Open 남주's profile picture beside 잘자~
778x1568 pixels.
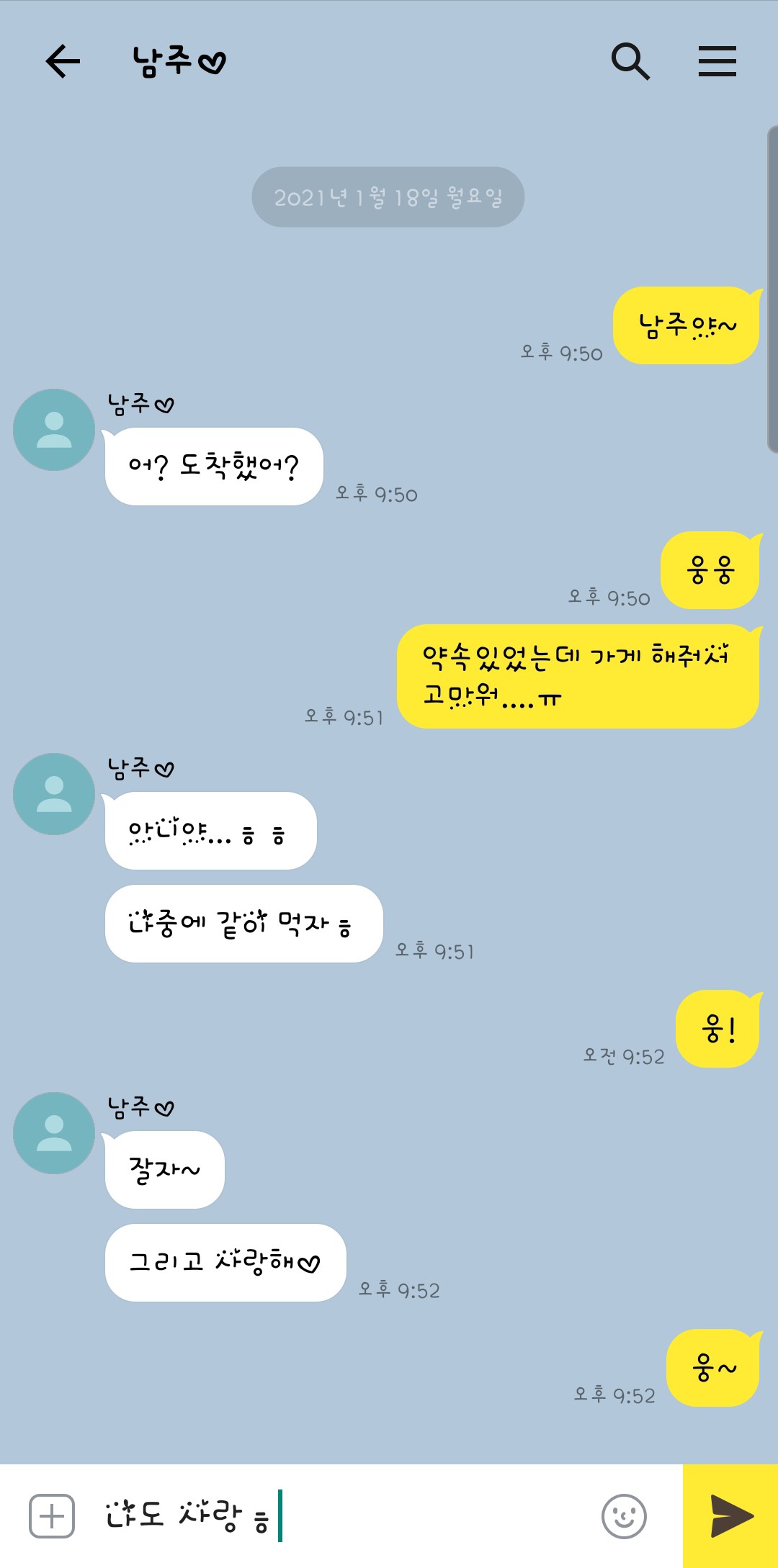point(54,1133)
